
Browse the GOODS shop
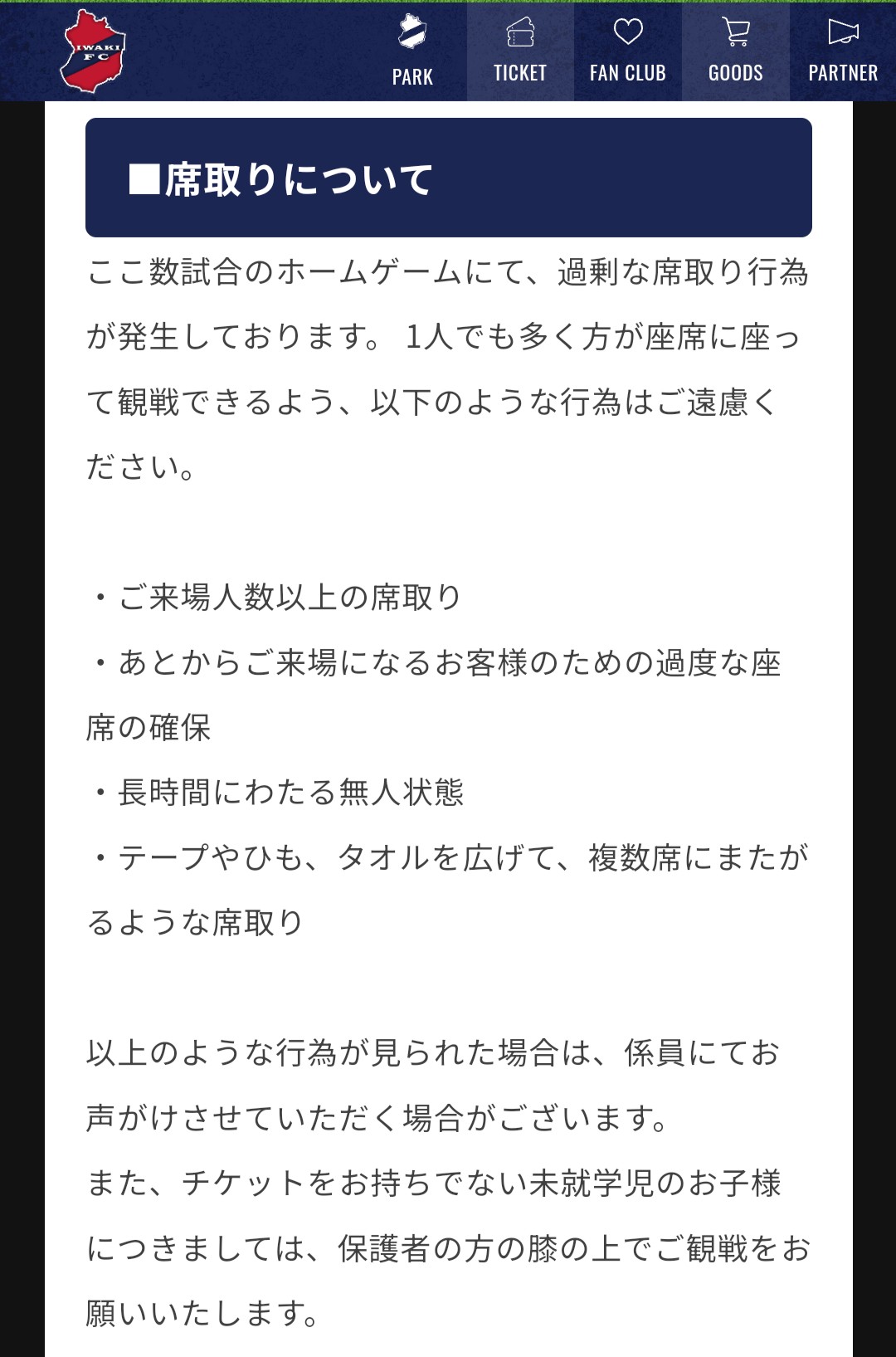point(736,51)
